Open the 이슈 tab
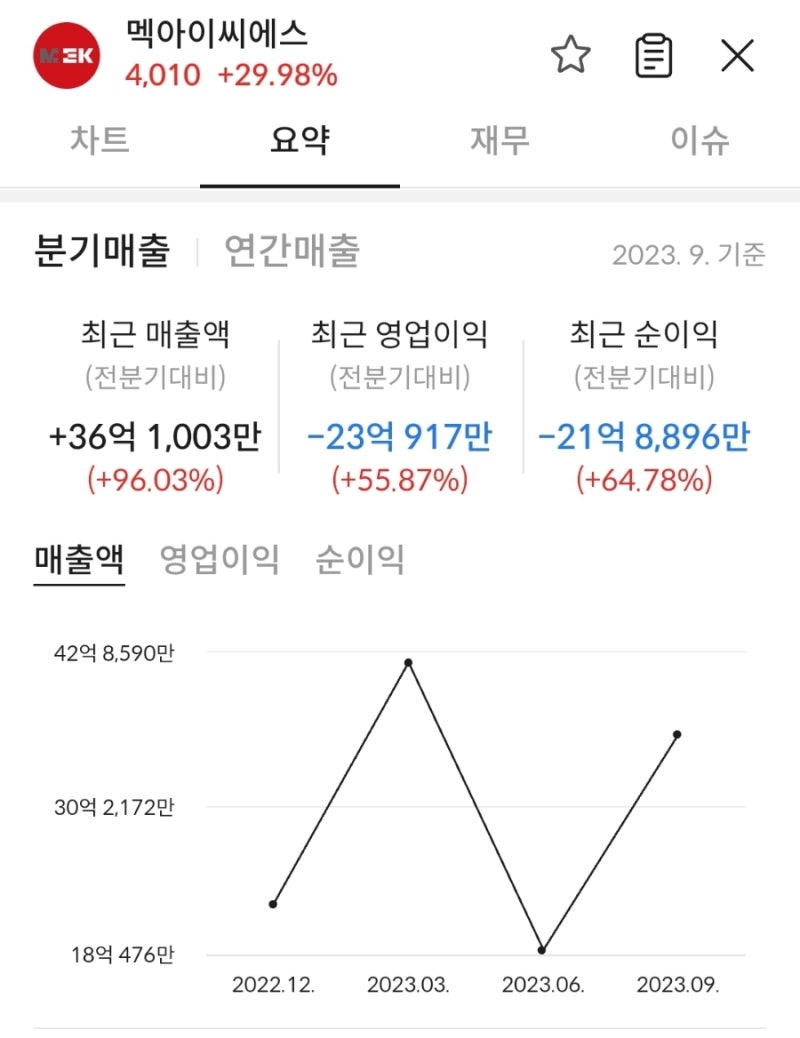This screenshot has width=800, height=1038. 699,142
